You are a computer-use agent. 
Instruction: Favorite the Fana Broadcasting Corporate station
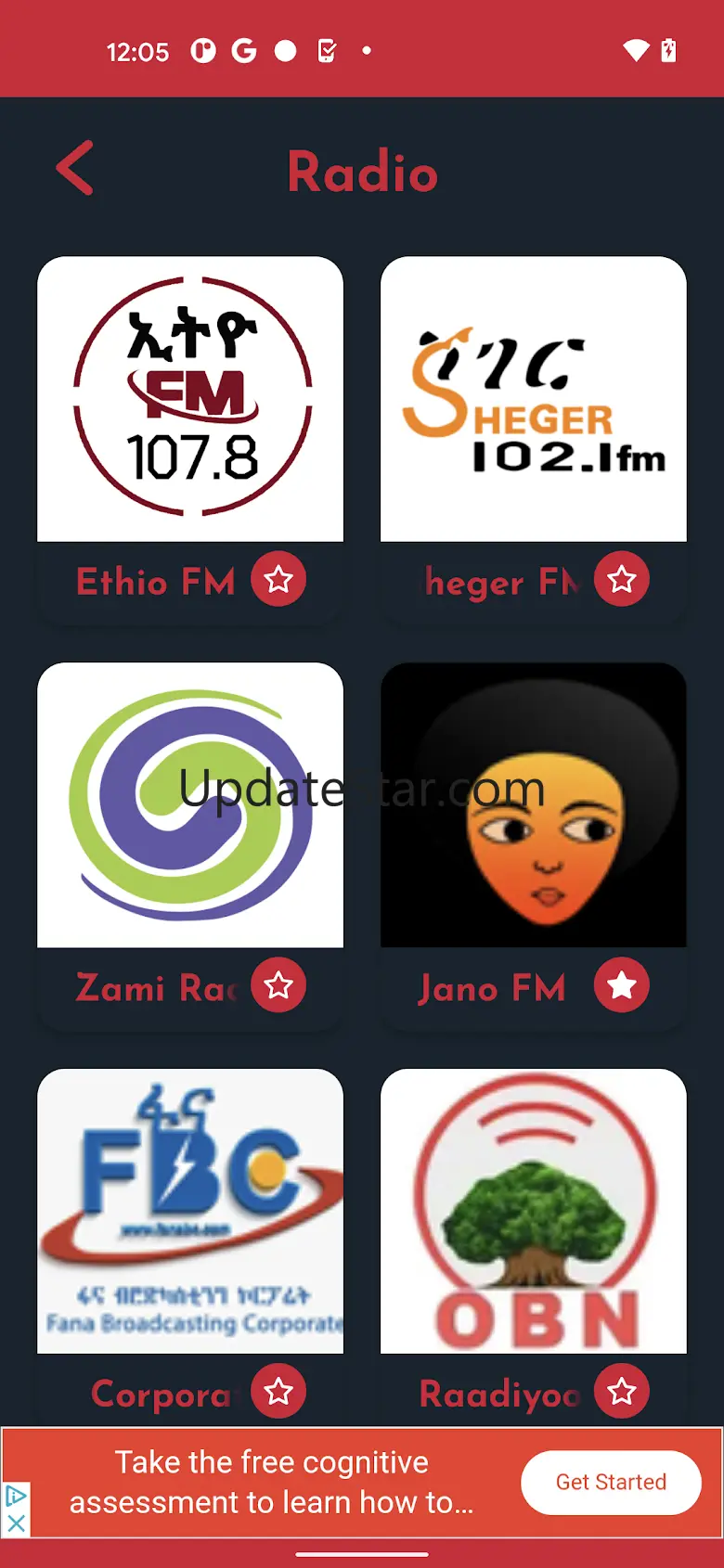278,1391
